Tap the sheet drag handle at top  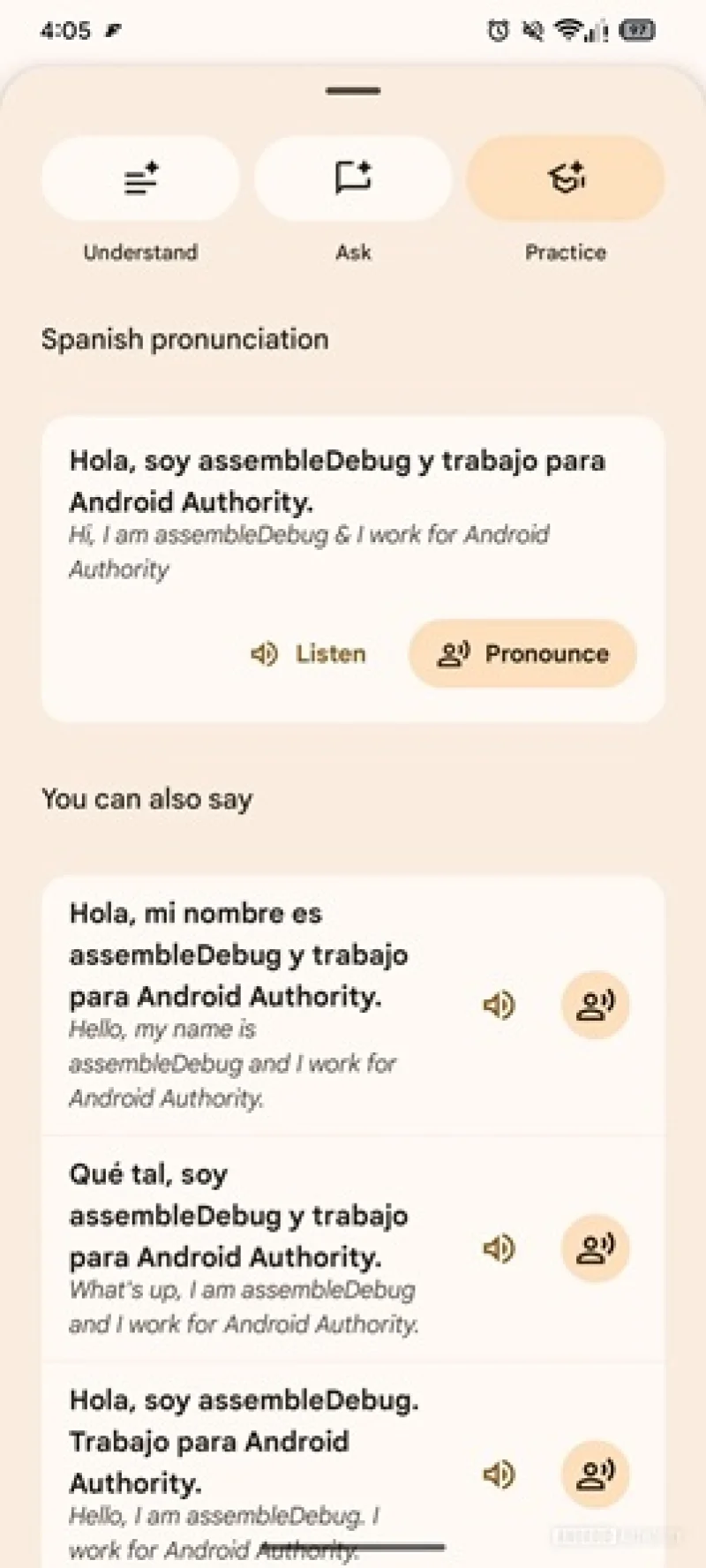(353, 90)
